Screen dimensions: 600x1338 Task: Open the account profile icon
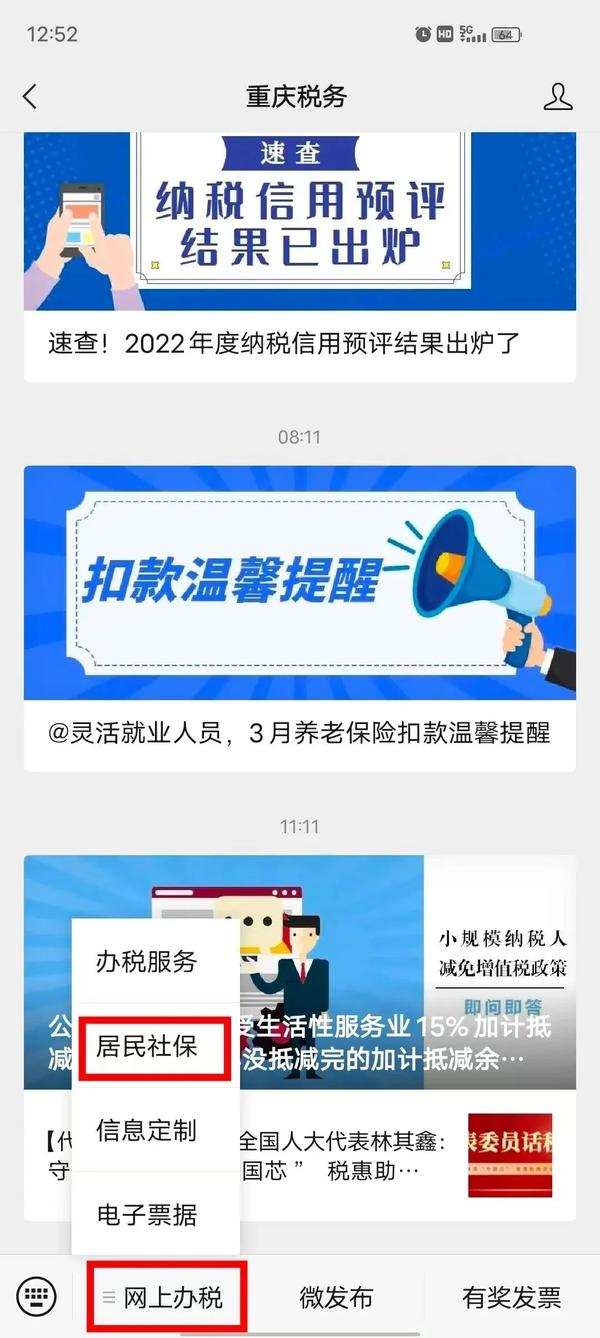pos(557,97)
